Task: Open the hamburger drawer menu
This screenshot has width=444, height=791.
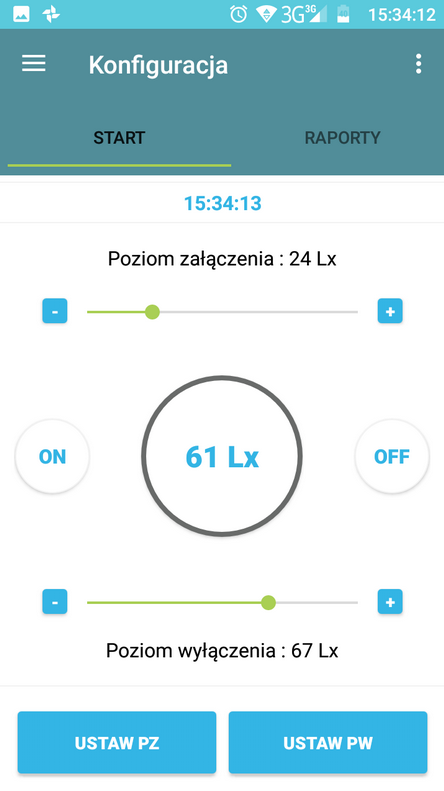Action: [34, 64]
